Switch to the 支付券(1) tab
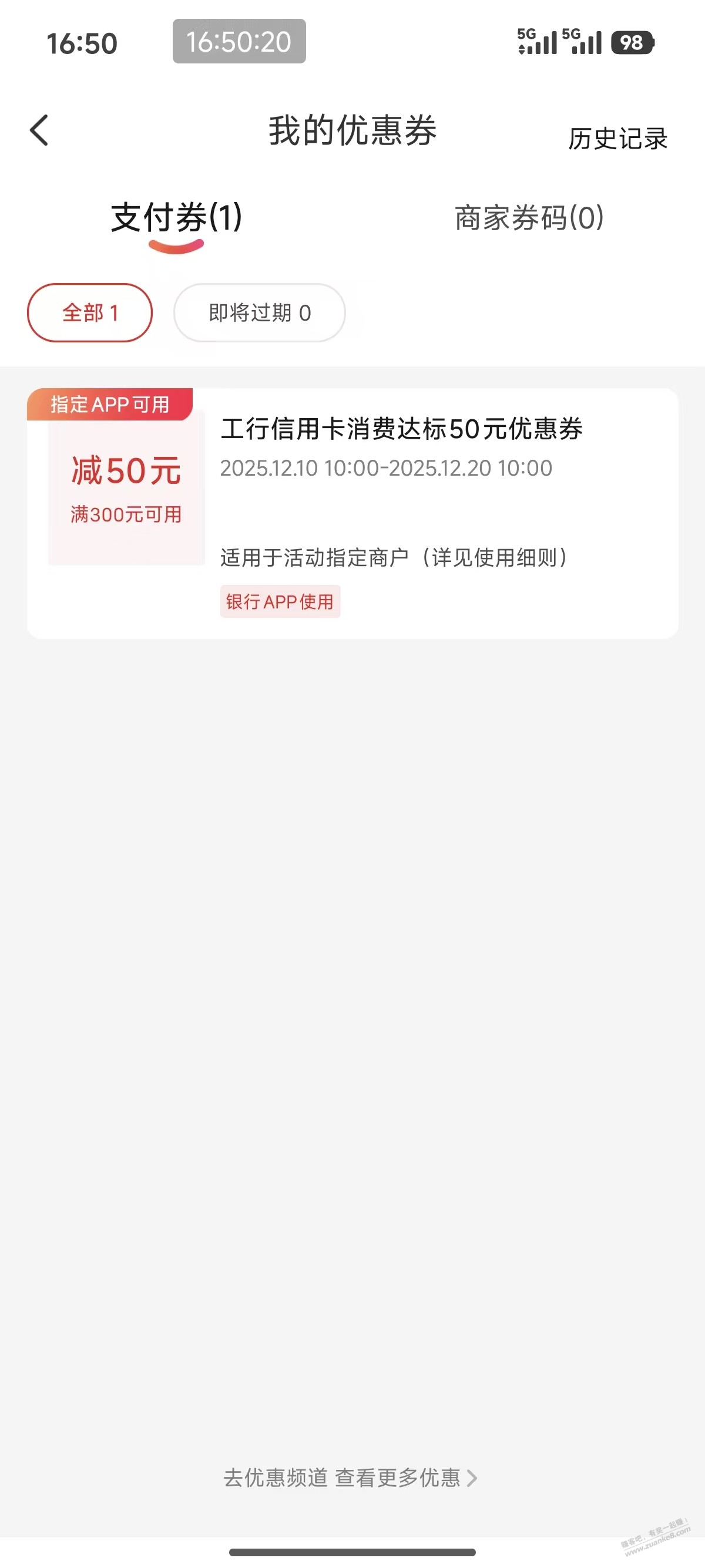 pos(177,218)
